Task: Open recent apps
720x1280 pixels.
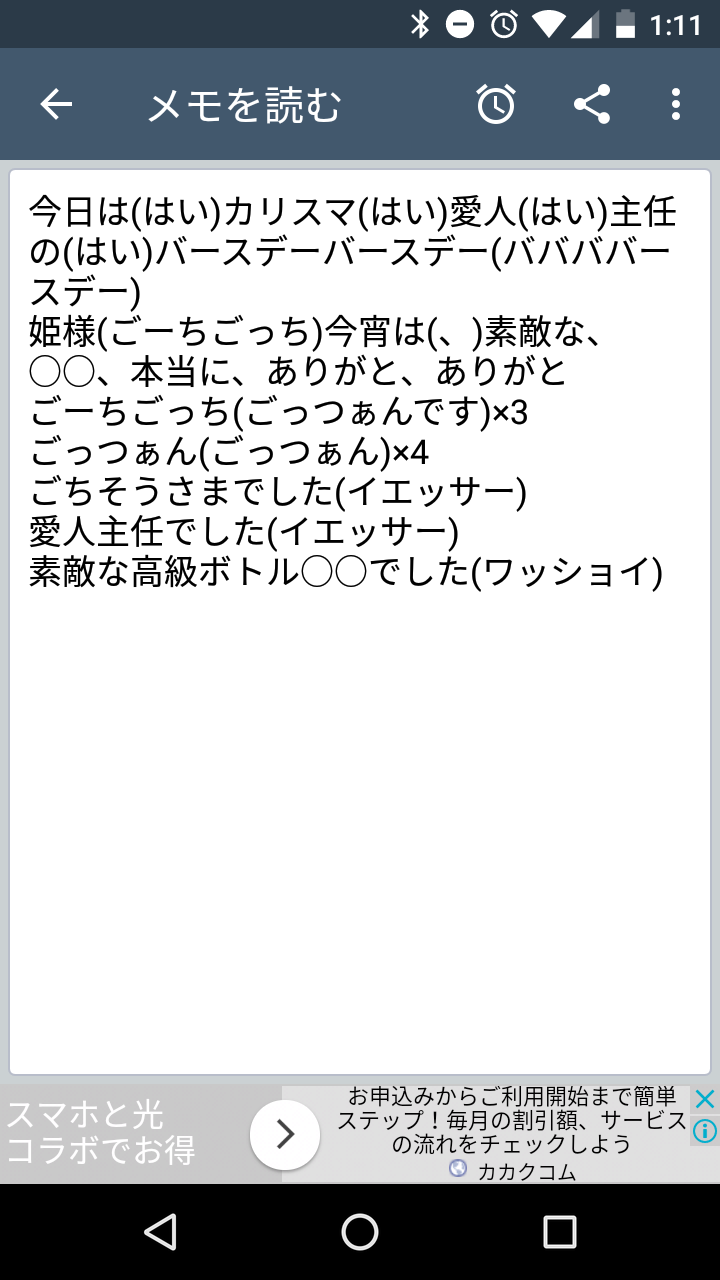Action: [560, 1232]
